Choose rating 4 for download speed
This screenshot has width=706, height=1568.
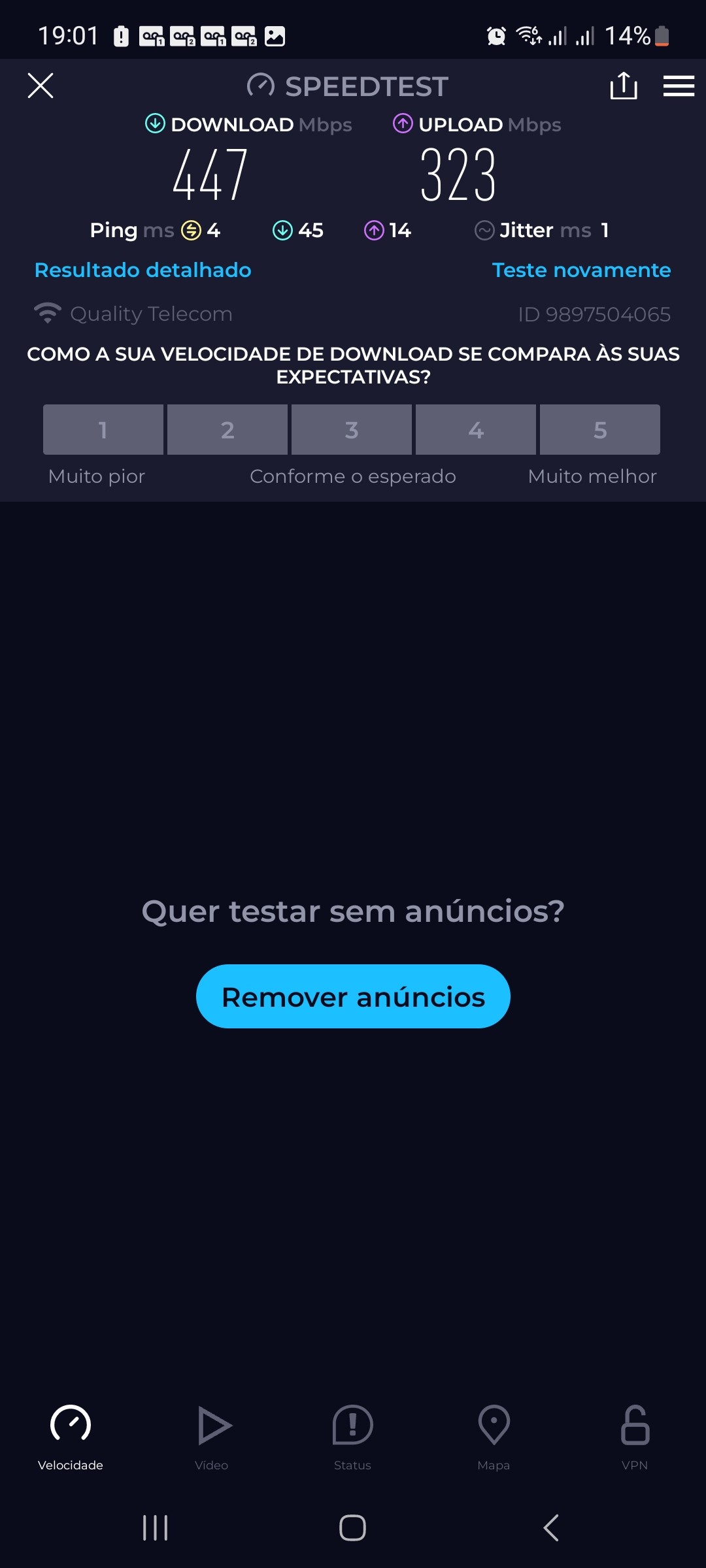click(476, 429)
